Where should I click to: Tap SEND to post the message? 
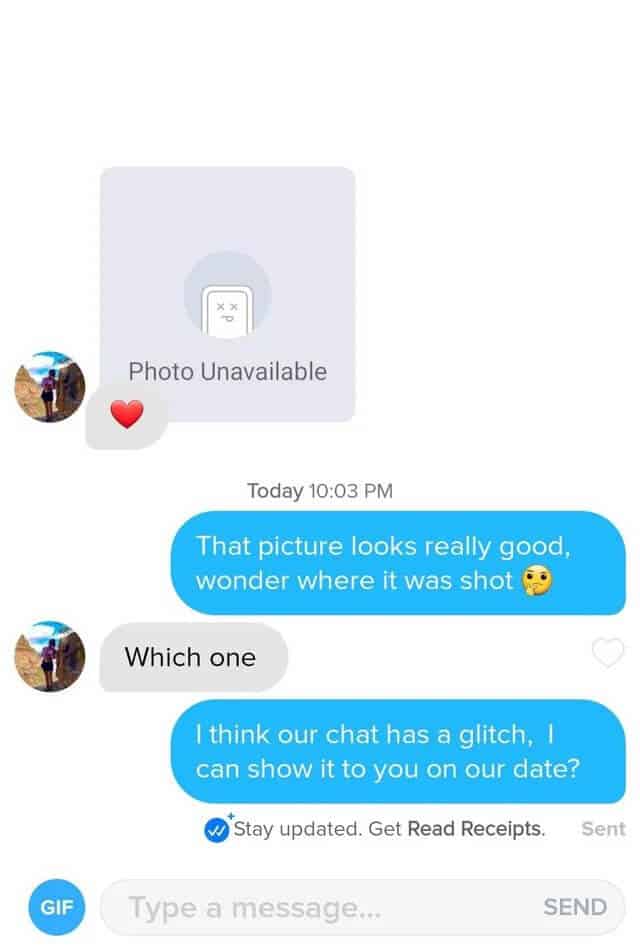coord(574,908)
